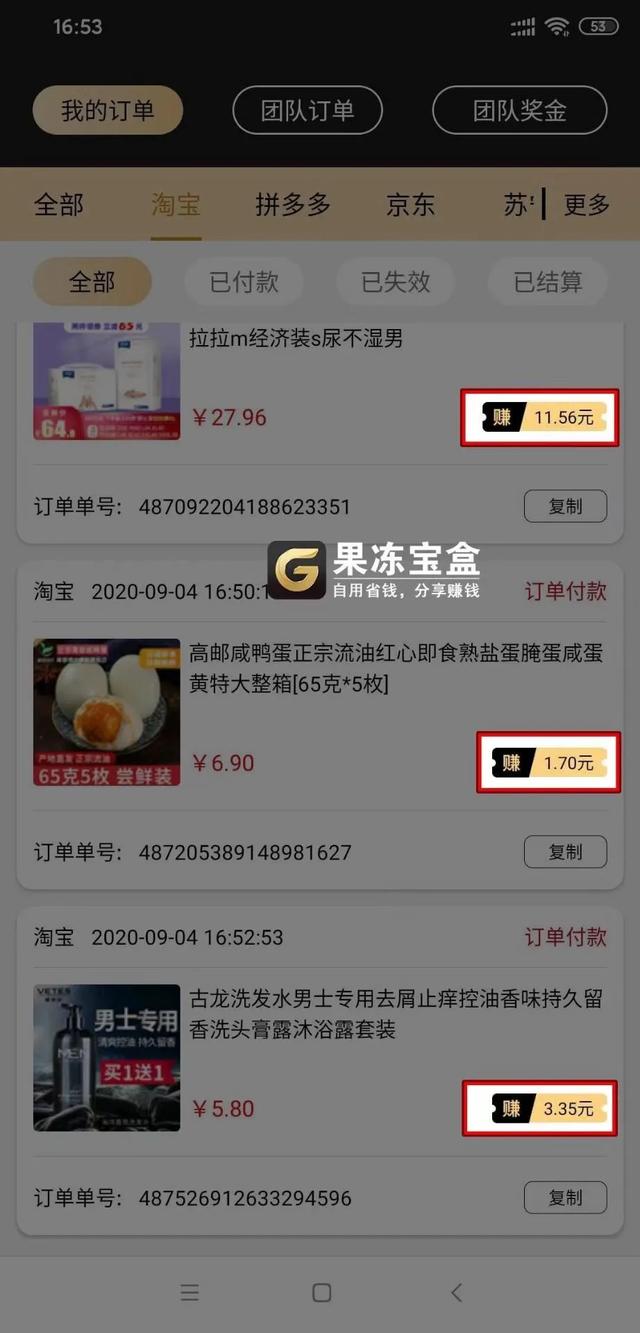
Task: Filter orders by 已结算
Action: pyautogui.click(x=548, y=282)
